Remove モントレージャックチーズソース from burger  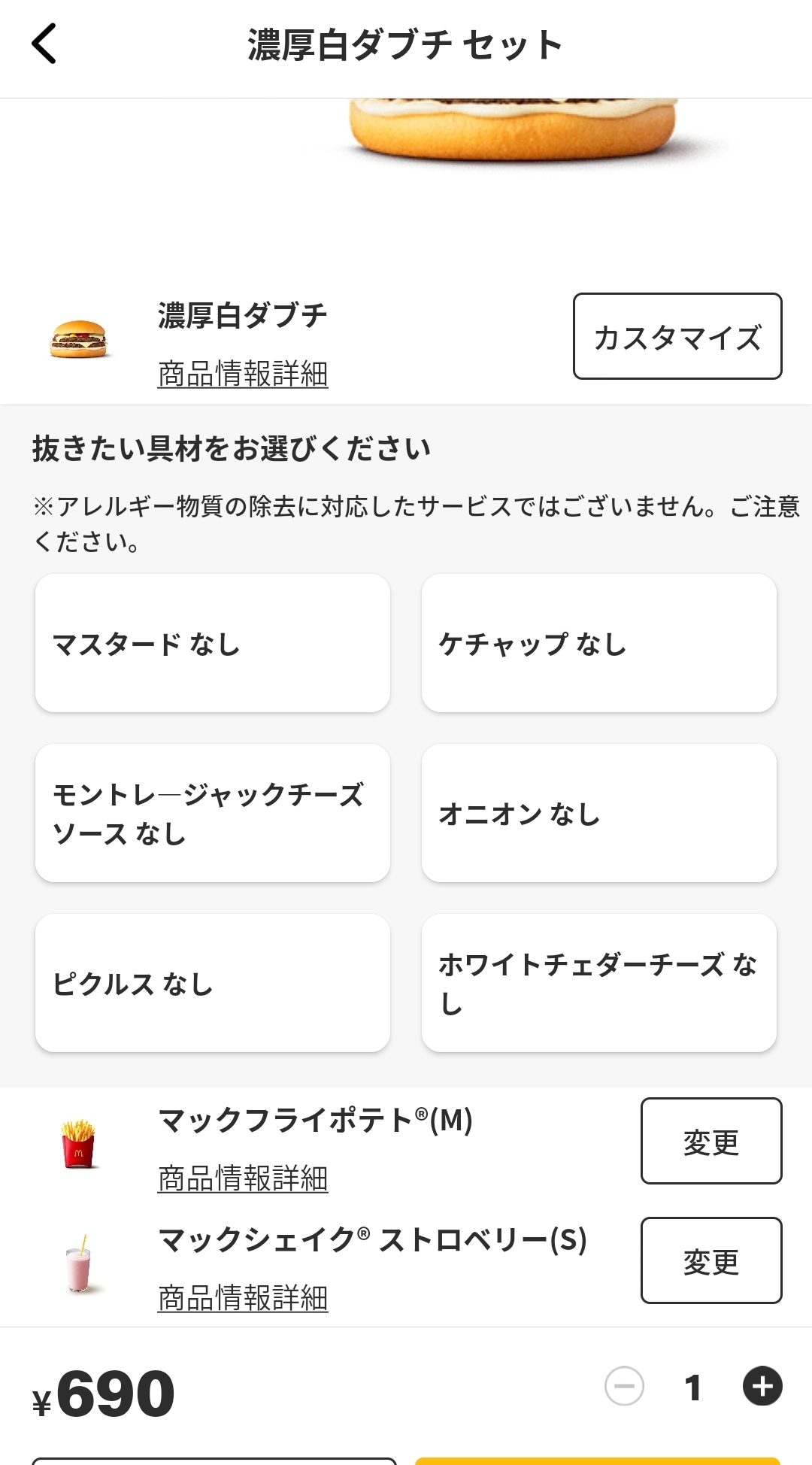pyautogui.click(x=213, y=813)
